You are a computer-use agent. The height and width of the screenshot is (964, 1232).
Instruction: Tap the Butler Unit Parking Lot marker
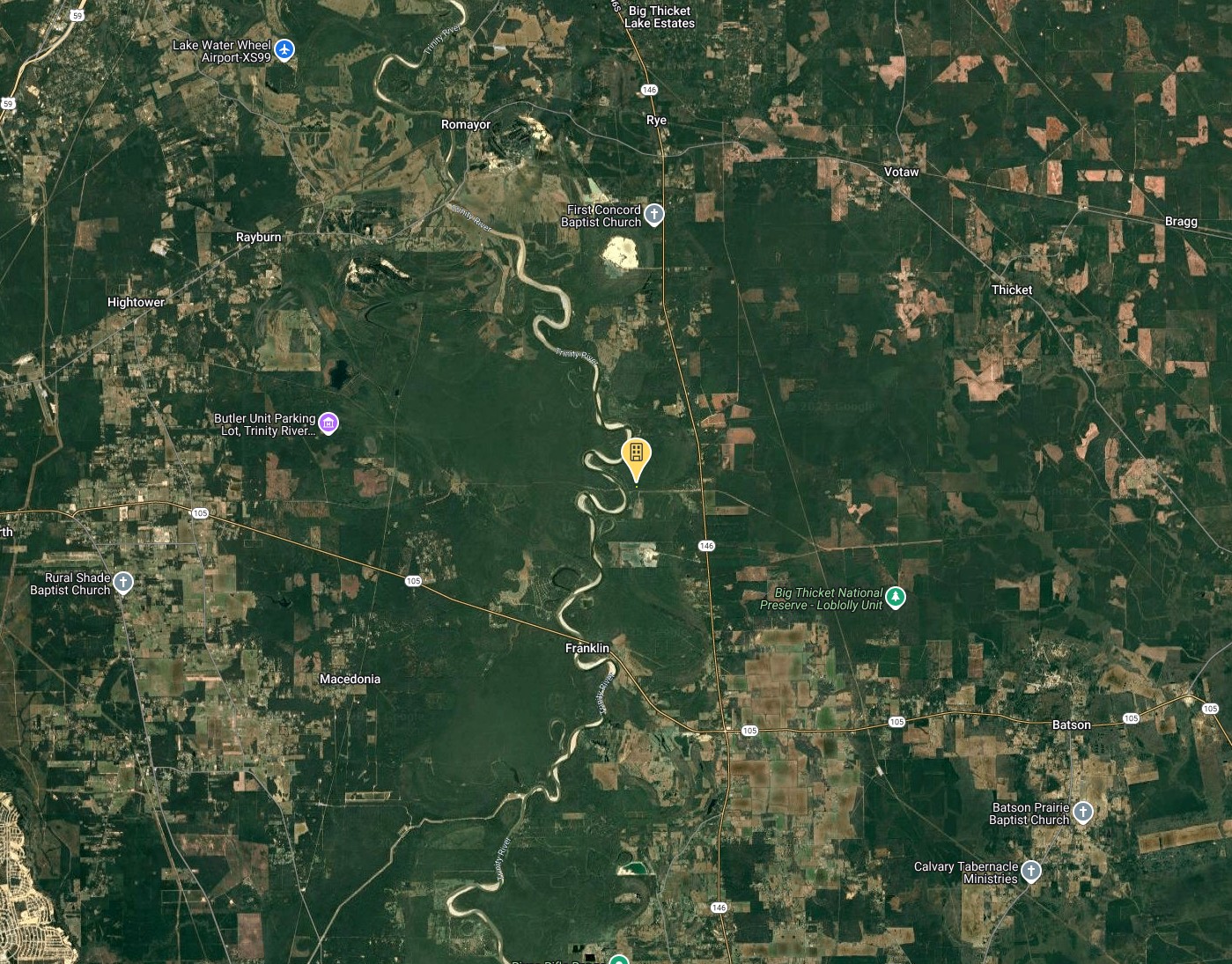tap(328, 423)
